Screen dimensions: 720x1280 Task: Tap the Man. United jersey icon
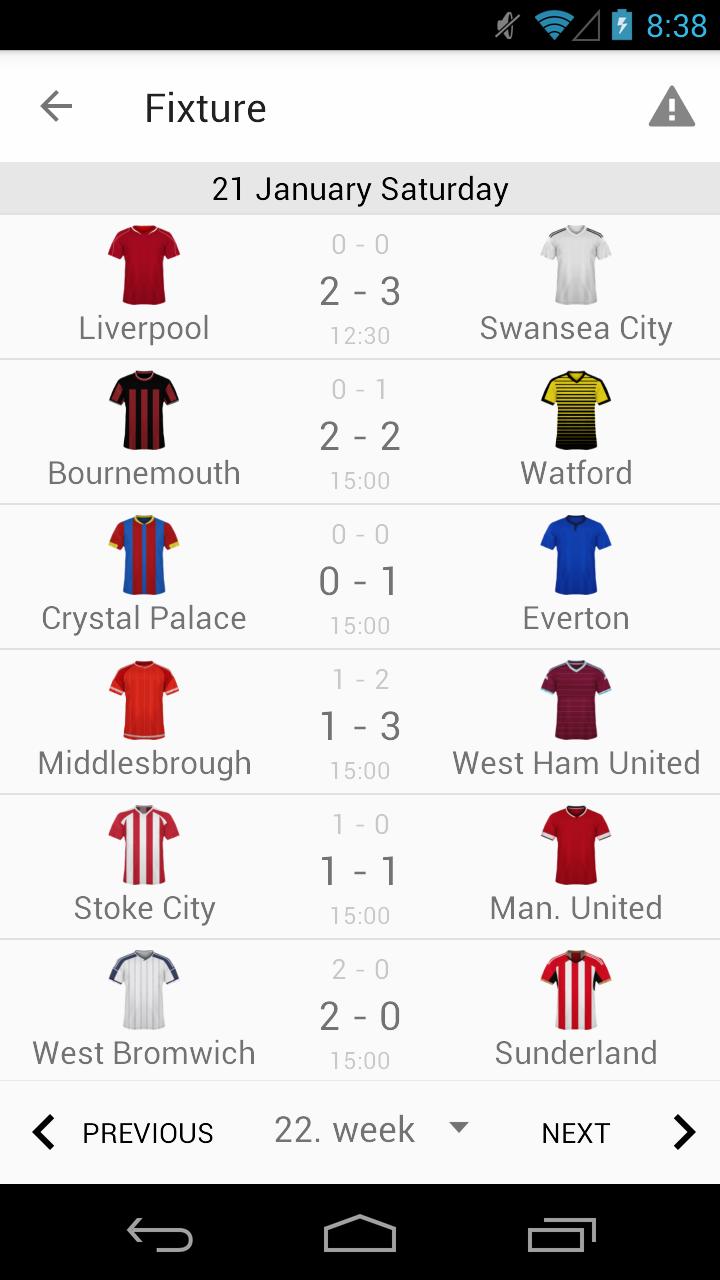pyautogui.click(x=576, y=843)
